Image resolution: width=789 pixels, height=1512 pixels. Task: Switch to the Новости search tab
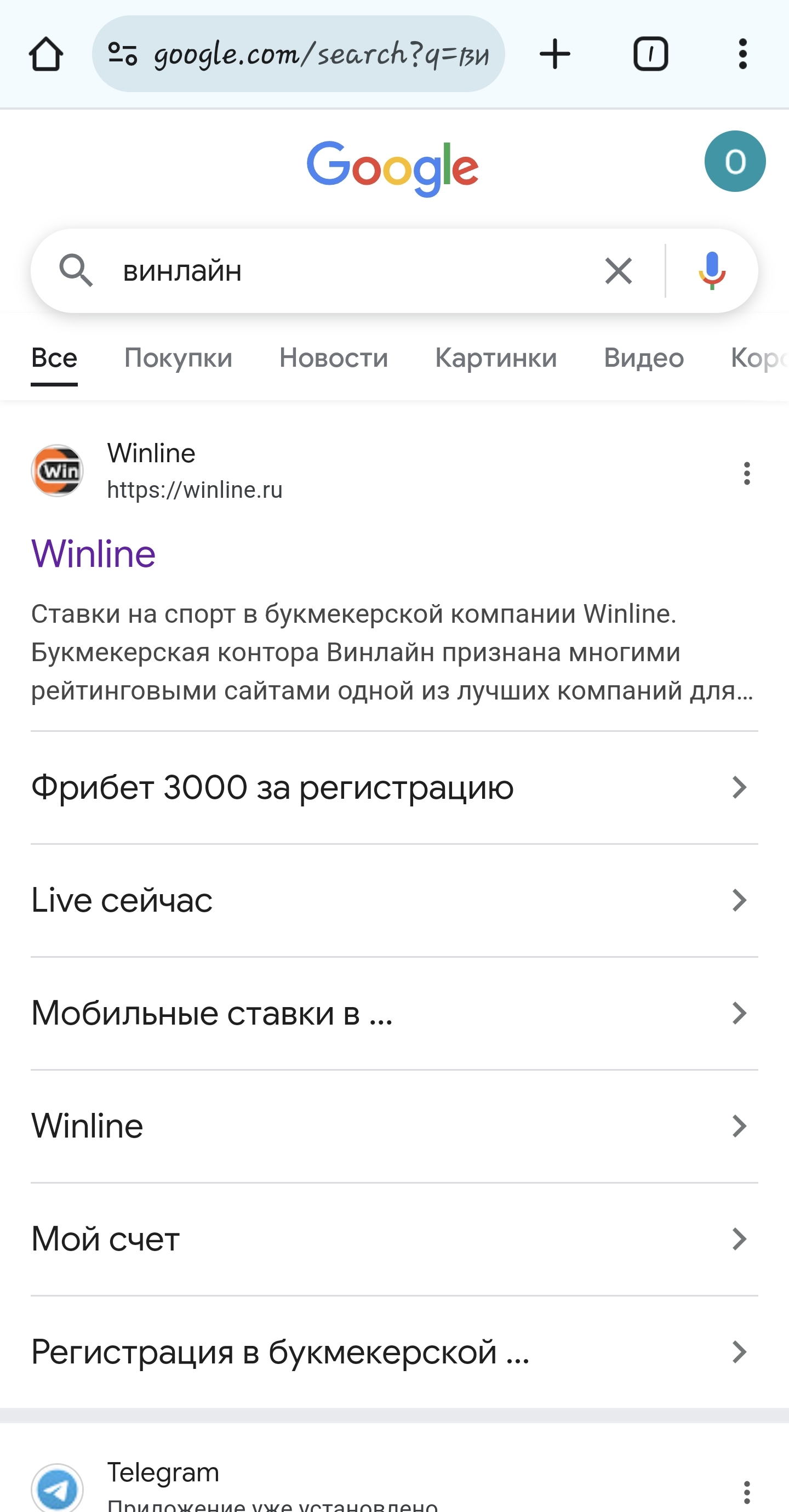click(333, 357)
